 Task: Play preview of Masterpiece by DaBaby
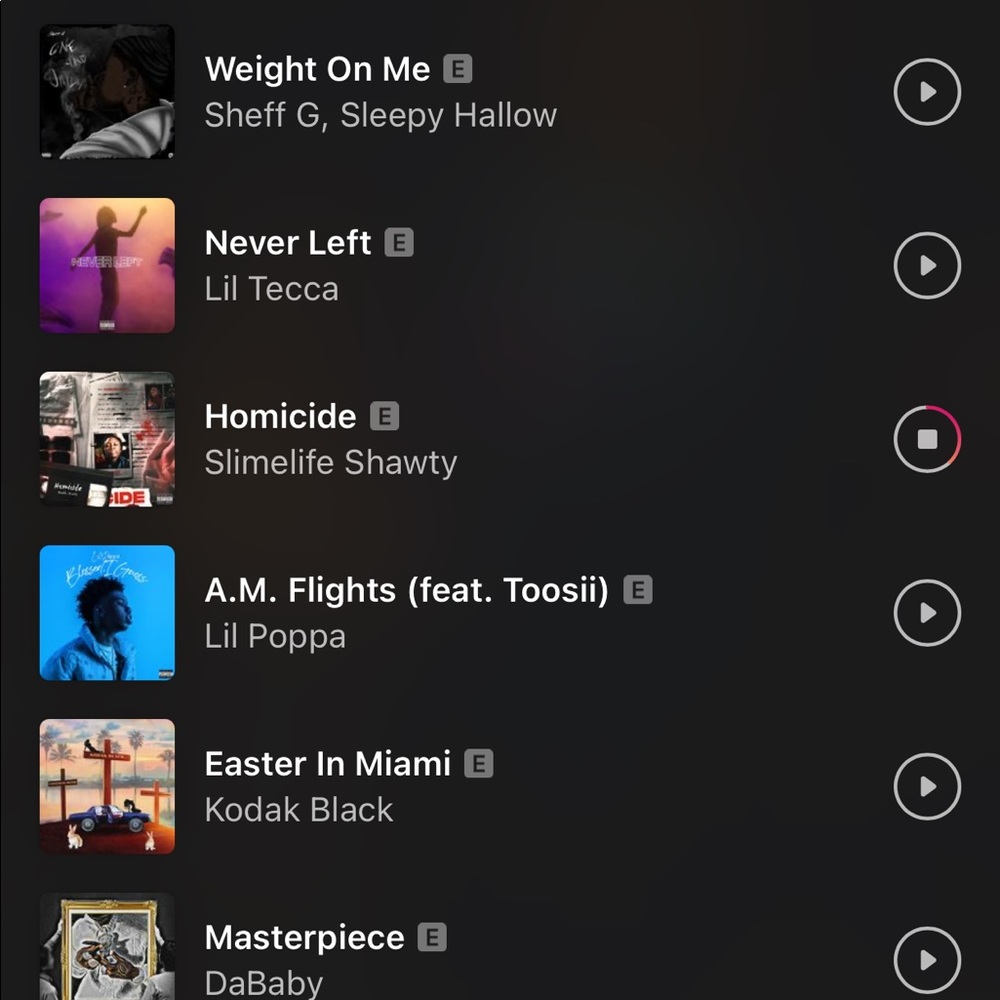tap(927, 959)
